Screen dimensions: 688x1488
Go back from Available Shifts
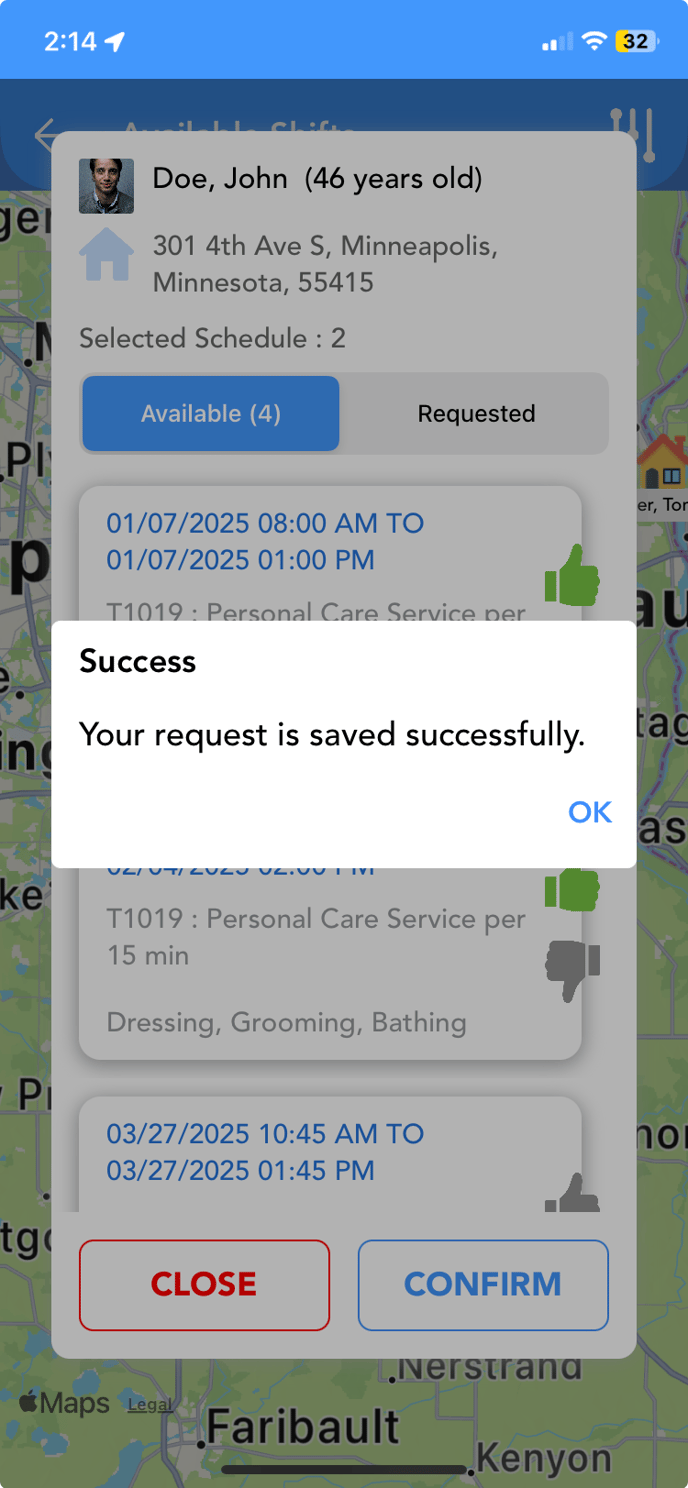click(x=44, y=134)
